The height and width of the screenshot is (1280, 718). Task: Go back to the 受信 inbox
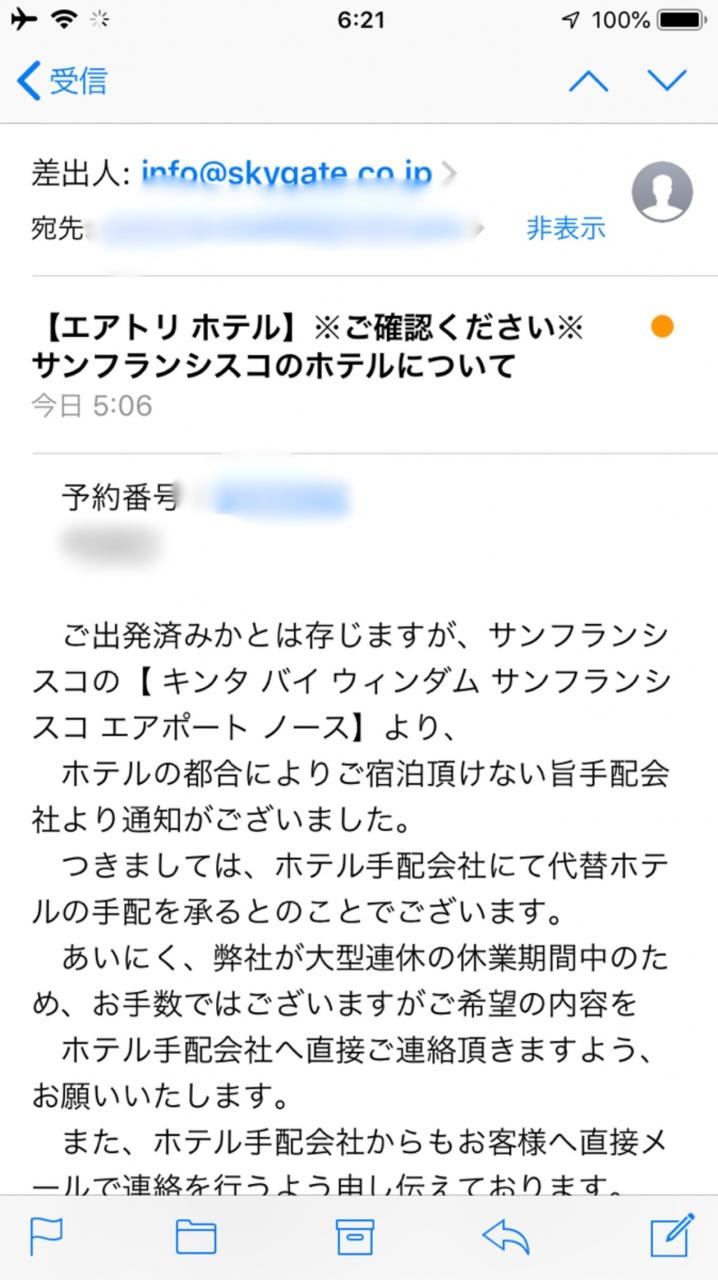[x=62, y=80]
